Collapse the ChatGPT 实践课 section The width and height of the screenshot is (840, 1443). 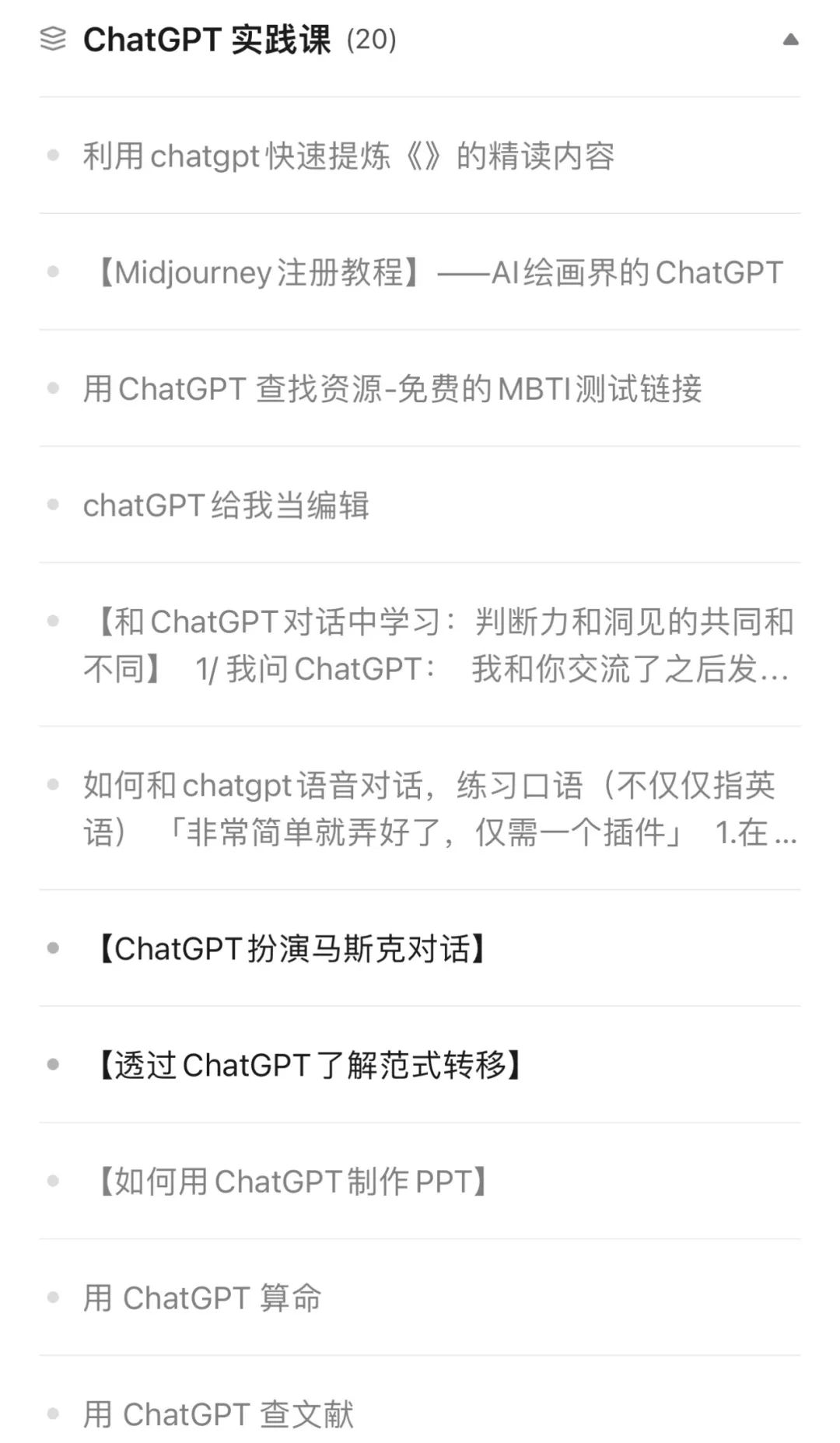click(790, 40)
